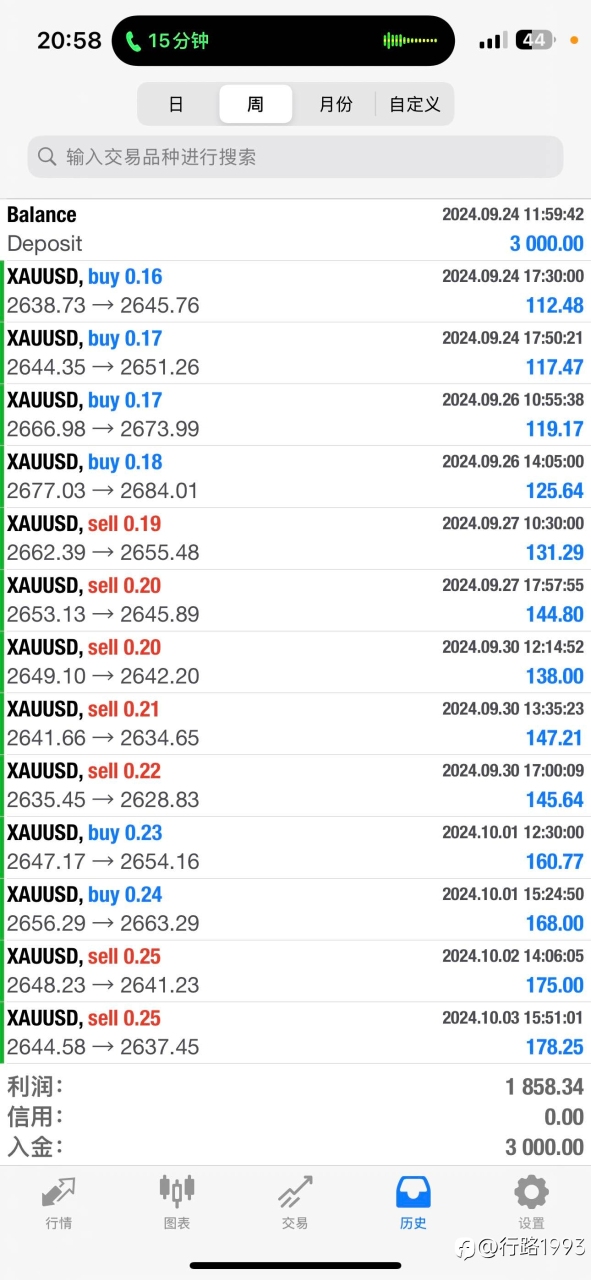Open the XAUUSD sell 0.21 trade
Image resolution: width=591 pixels, height=1280 pixels.
tap(295, 723)
